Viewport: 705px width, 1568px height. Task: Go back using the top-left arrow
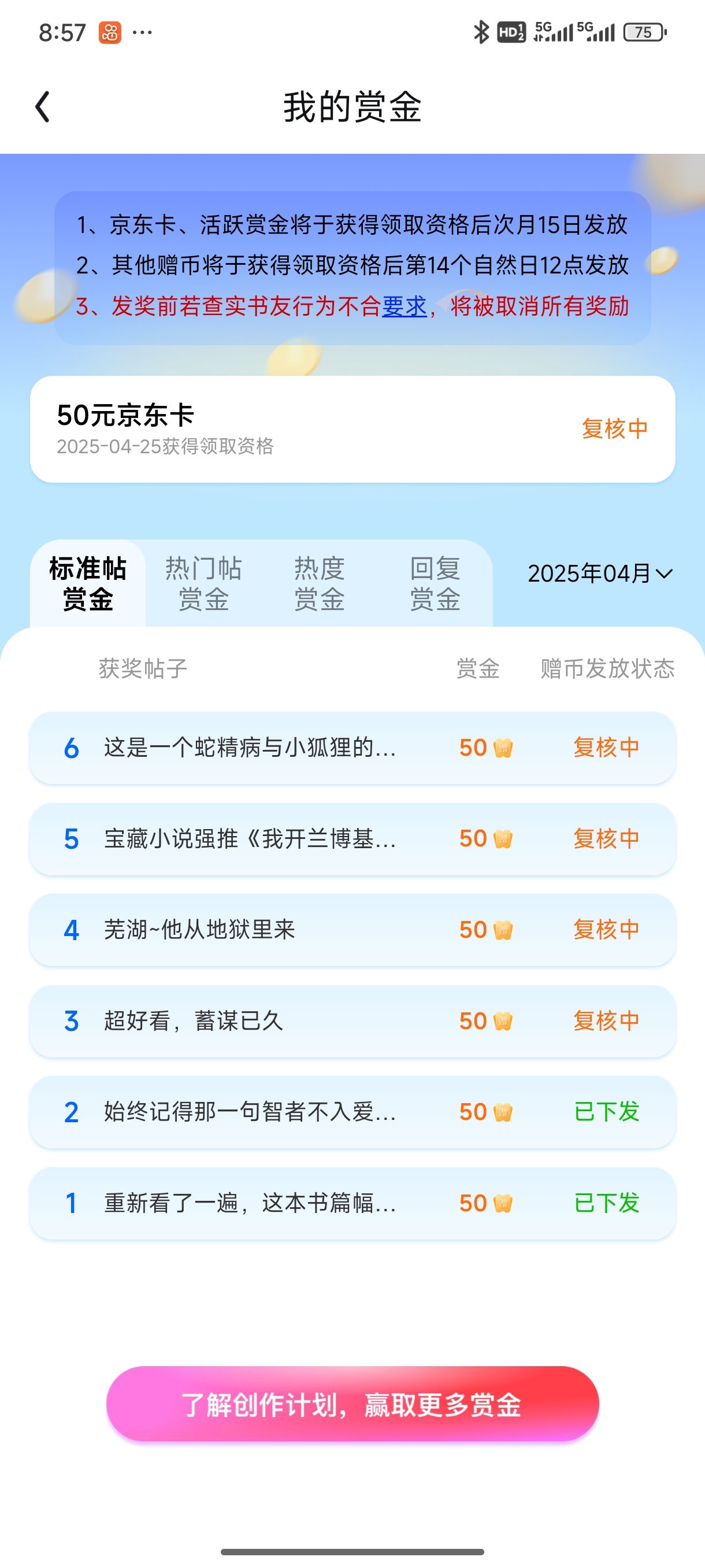pos(43,107)
